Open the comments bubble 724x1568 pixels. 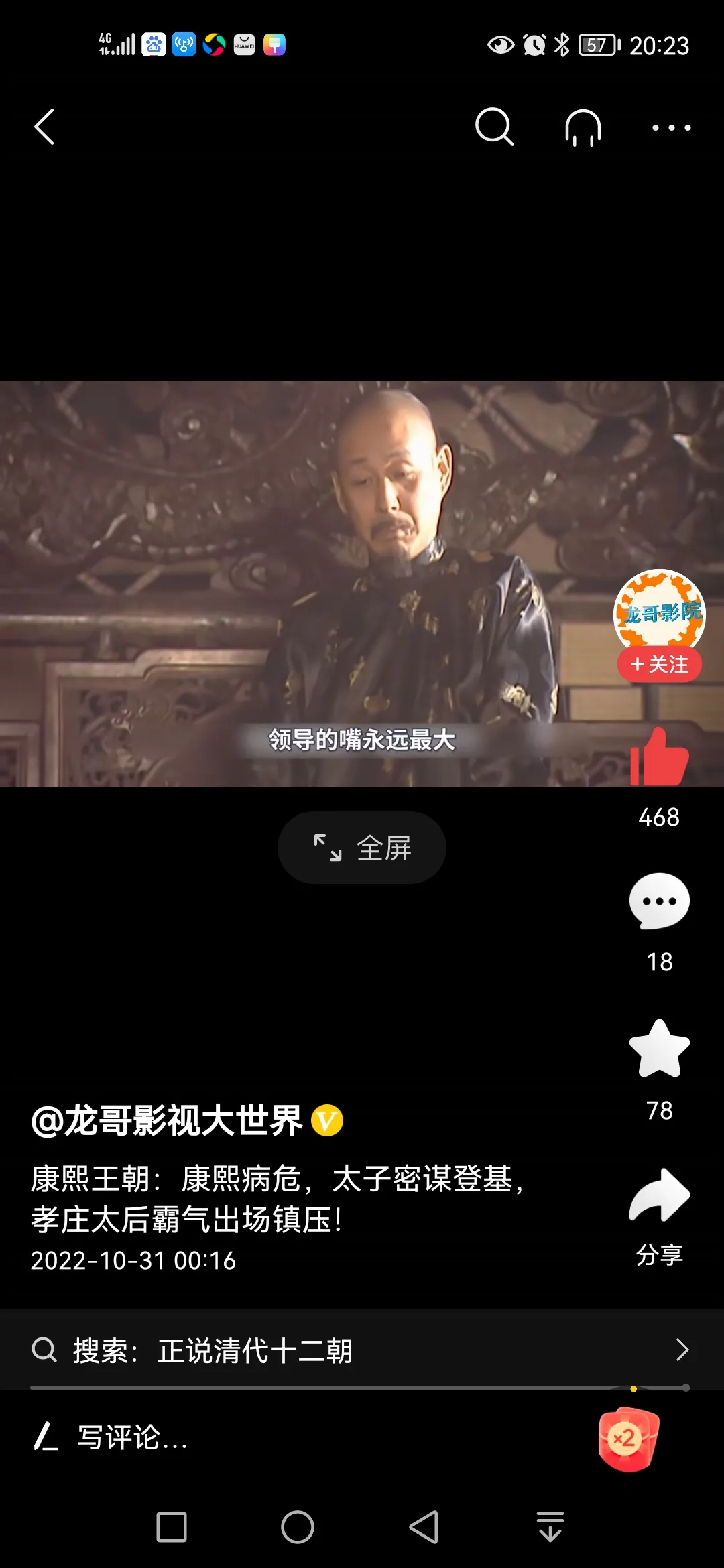pyautogui.click(x=660, y=902)
